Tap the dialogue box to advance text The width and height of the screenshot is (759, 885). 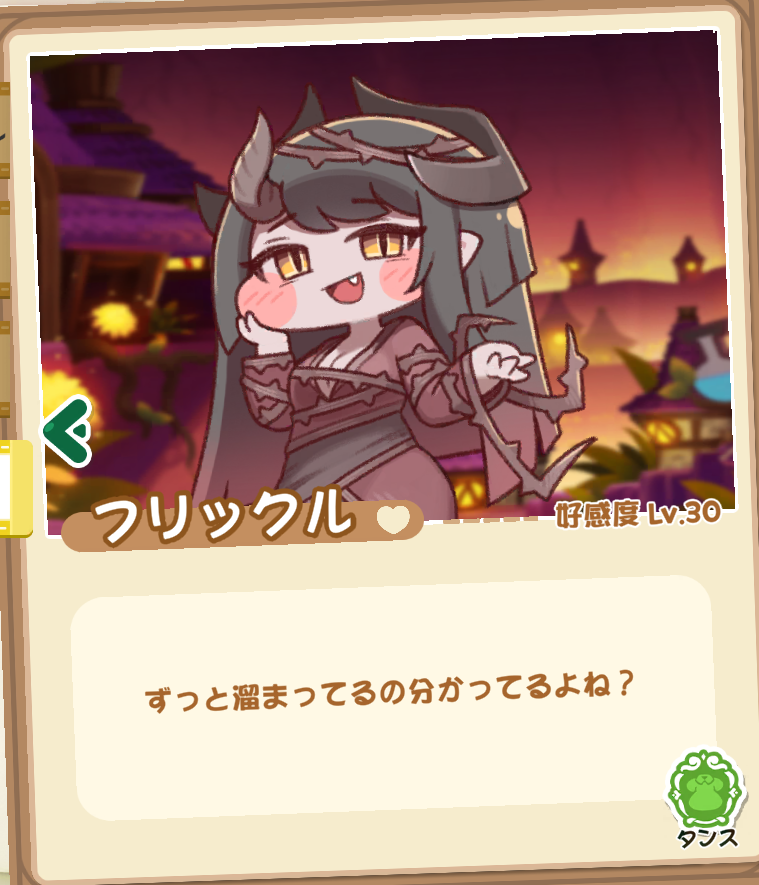393,698
